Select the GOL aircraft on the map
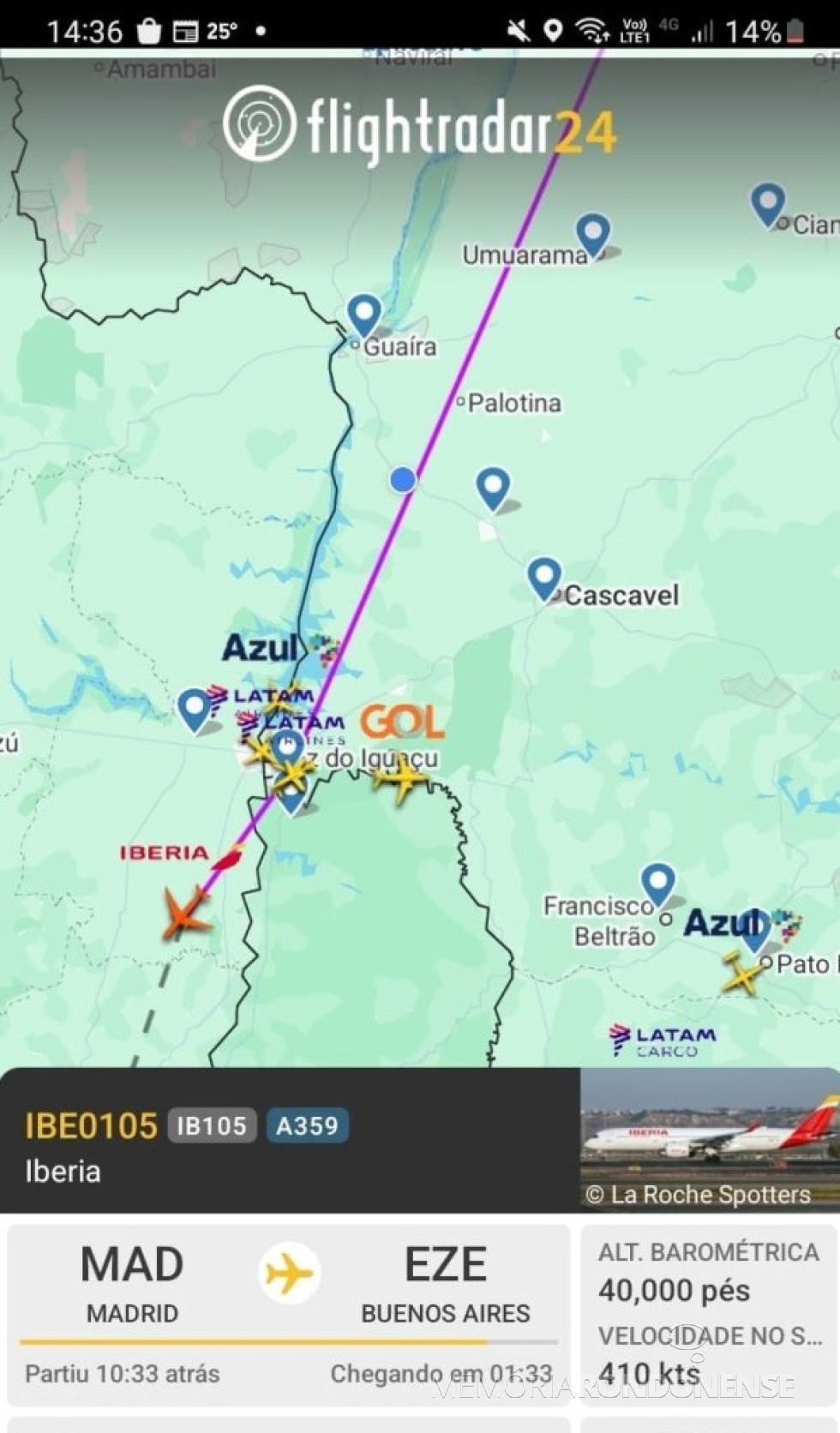This screenshot has height=1433, width=840. (400, 778)
